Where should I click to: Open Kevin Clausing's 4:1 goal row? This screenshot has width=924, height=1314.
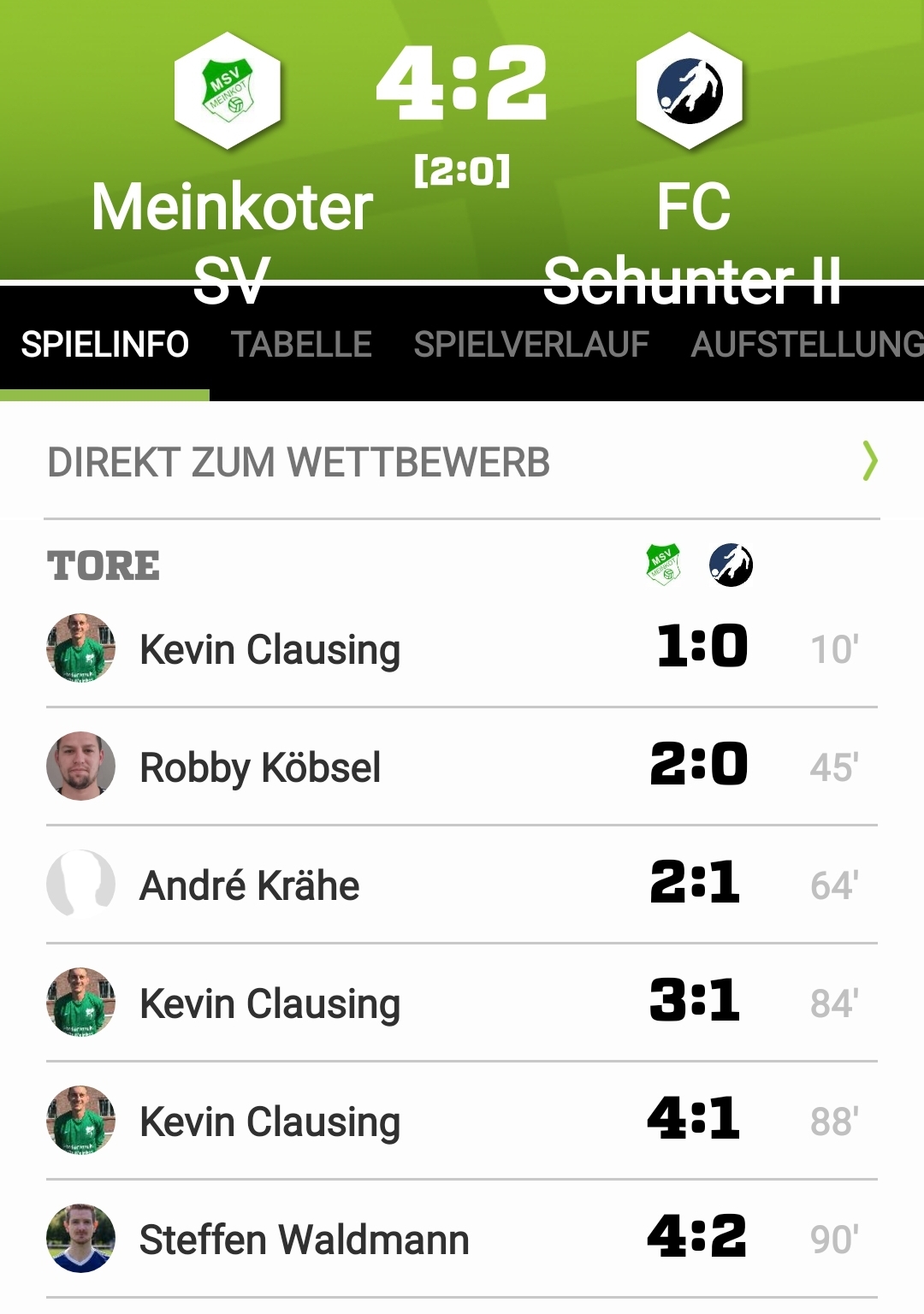pyautogui.click(x=462, y=1121)
